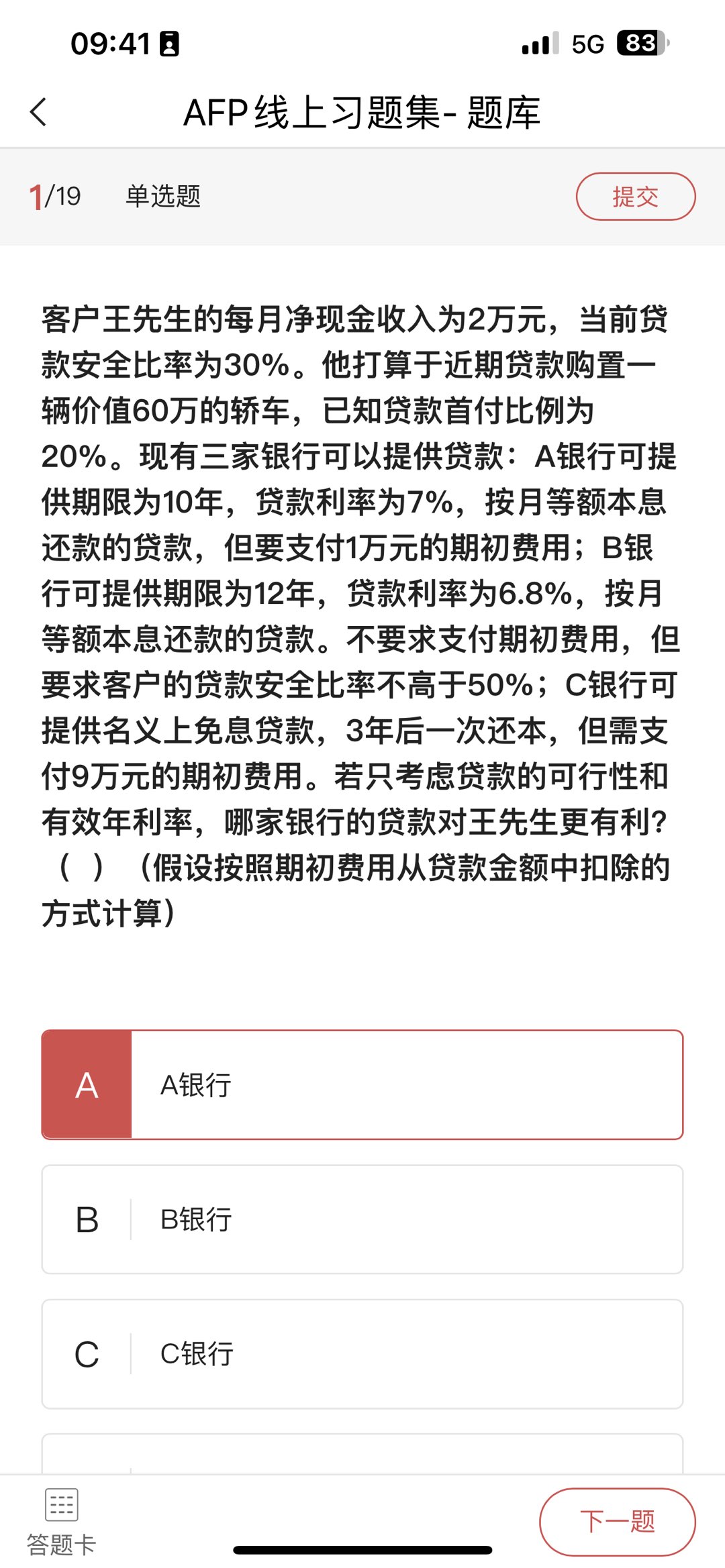
Task: Submit the quiz with 提交 button
Action: [x=635, y=197]
